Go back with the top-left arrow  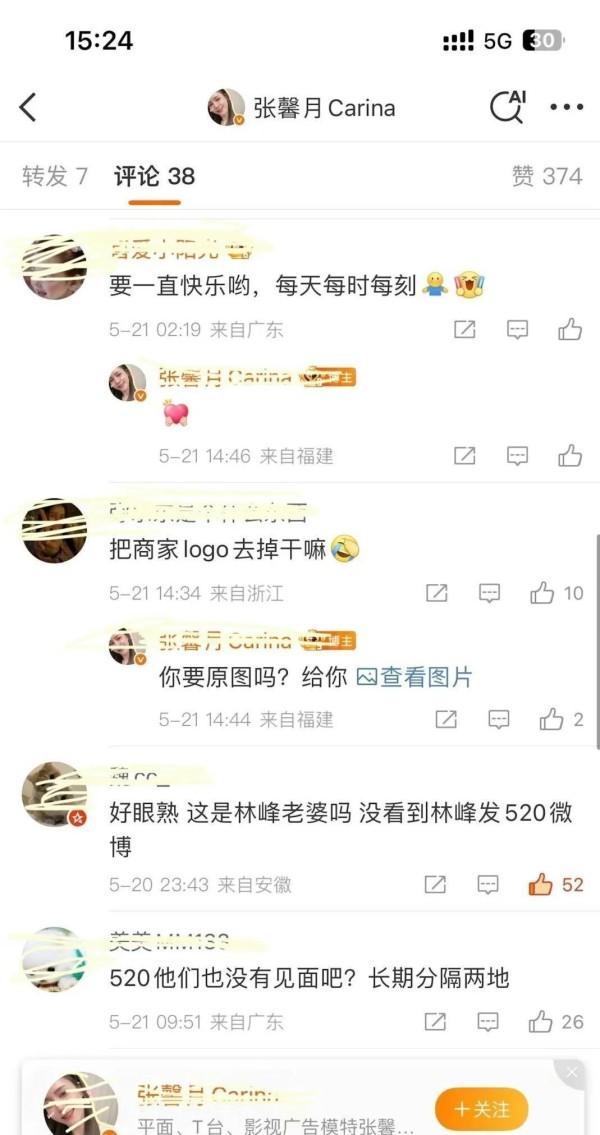28,108
